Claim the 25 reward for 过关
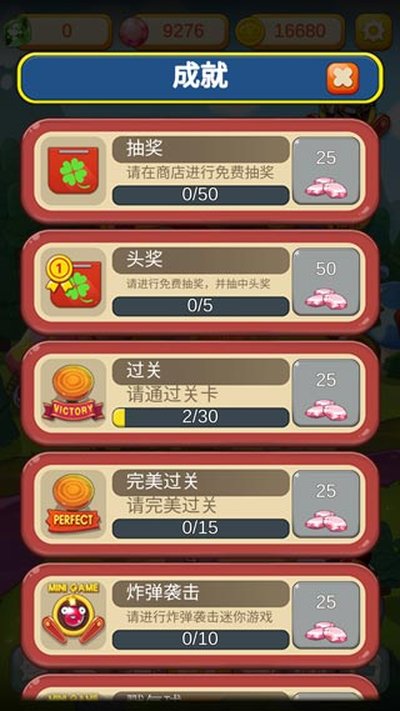This screenshot has width=400, height=711. pyautogui.click(x=326, y=393)
